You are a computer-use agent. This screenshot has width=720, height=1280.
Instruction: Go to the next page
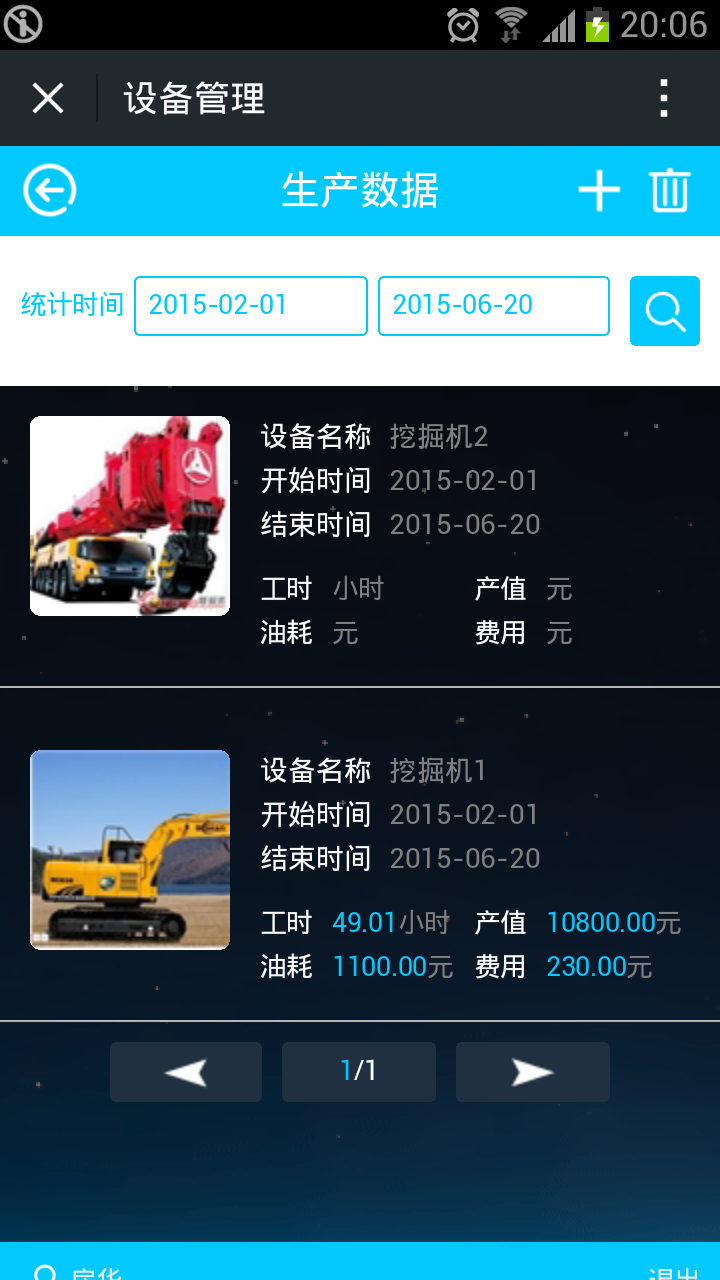tap(532, 1072)
